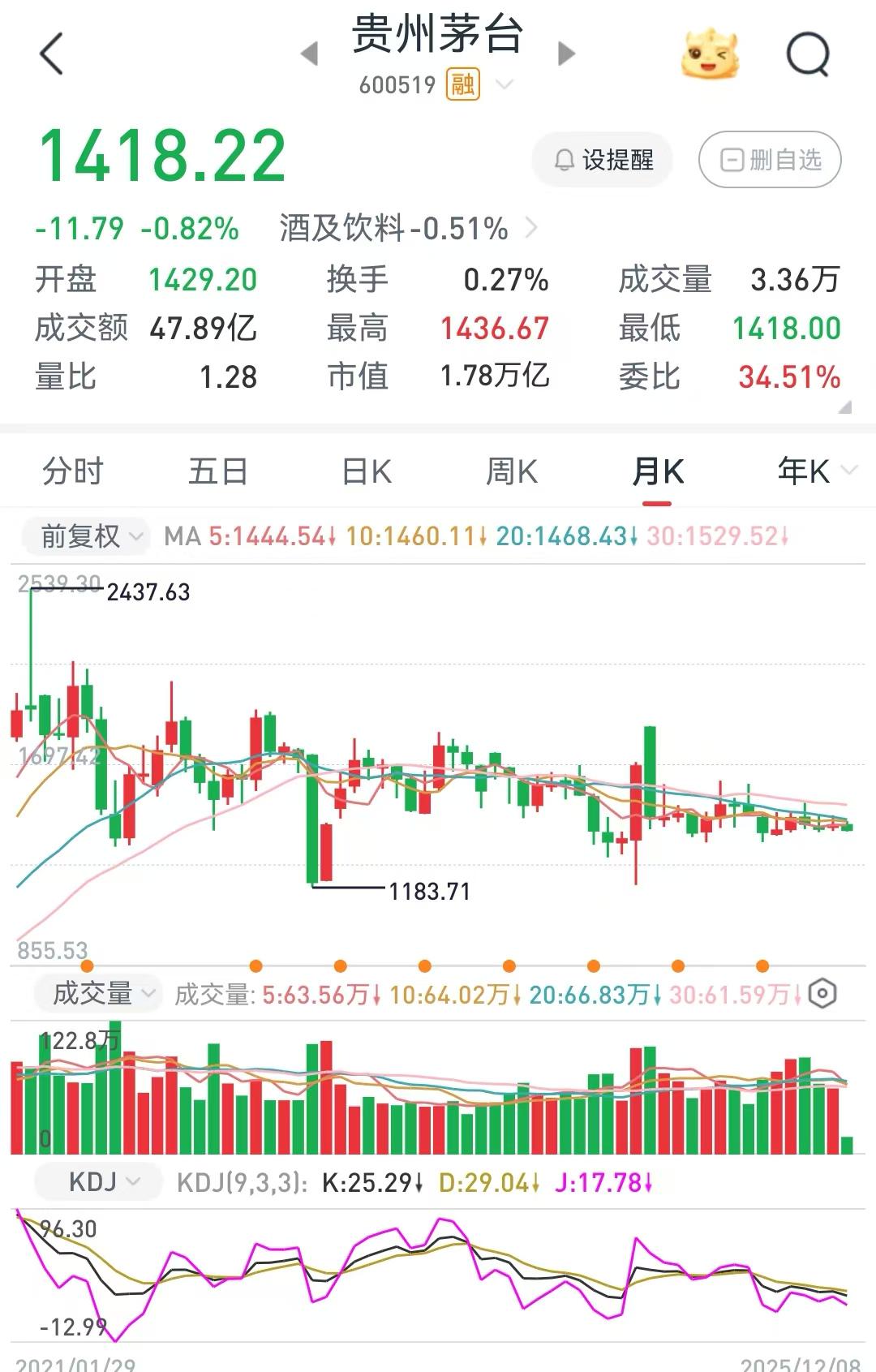Switch to the next stock with right triangle

tap(566, 54)
